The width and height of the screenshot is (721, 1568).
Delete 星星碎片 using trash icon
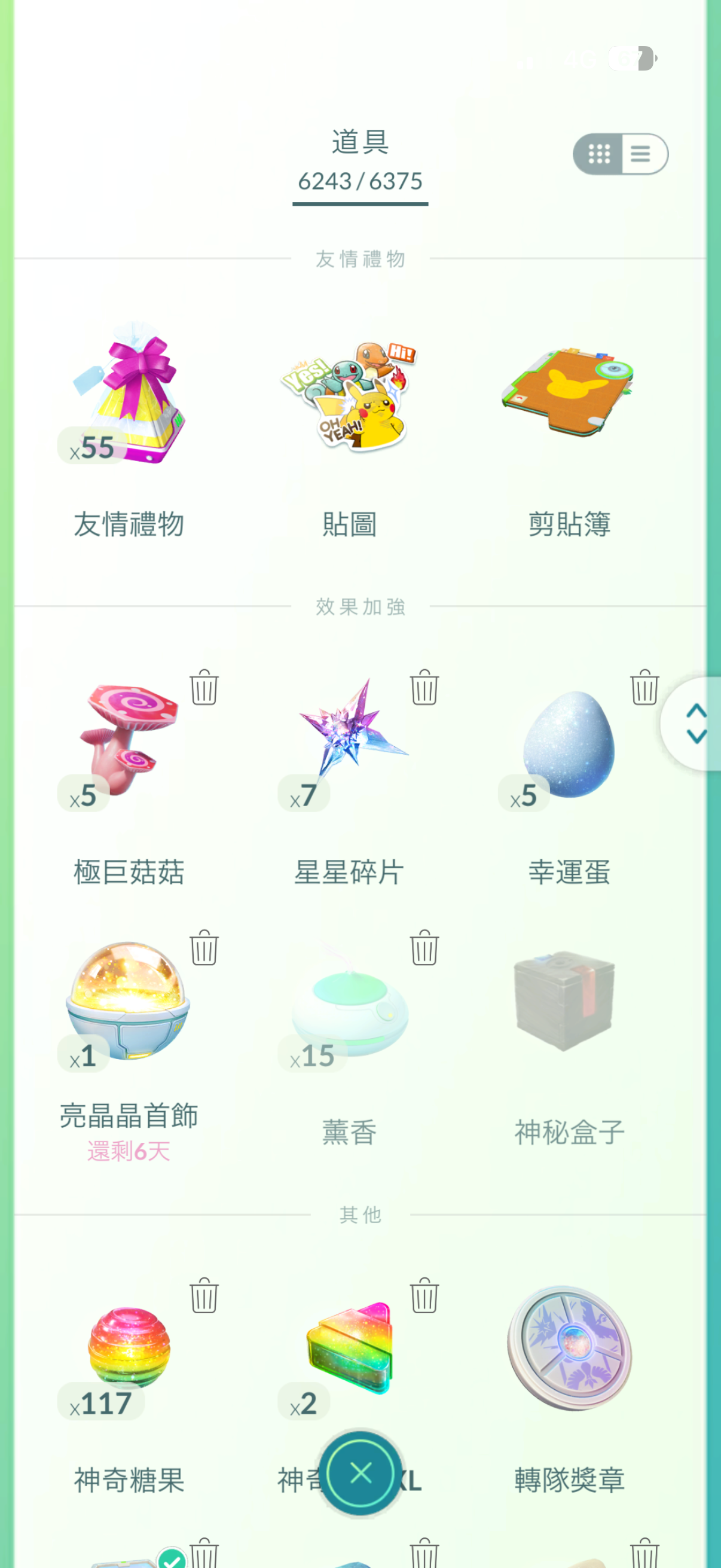424,688
